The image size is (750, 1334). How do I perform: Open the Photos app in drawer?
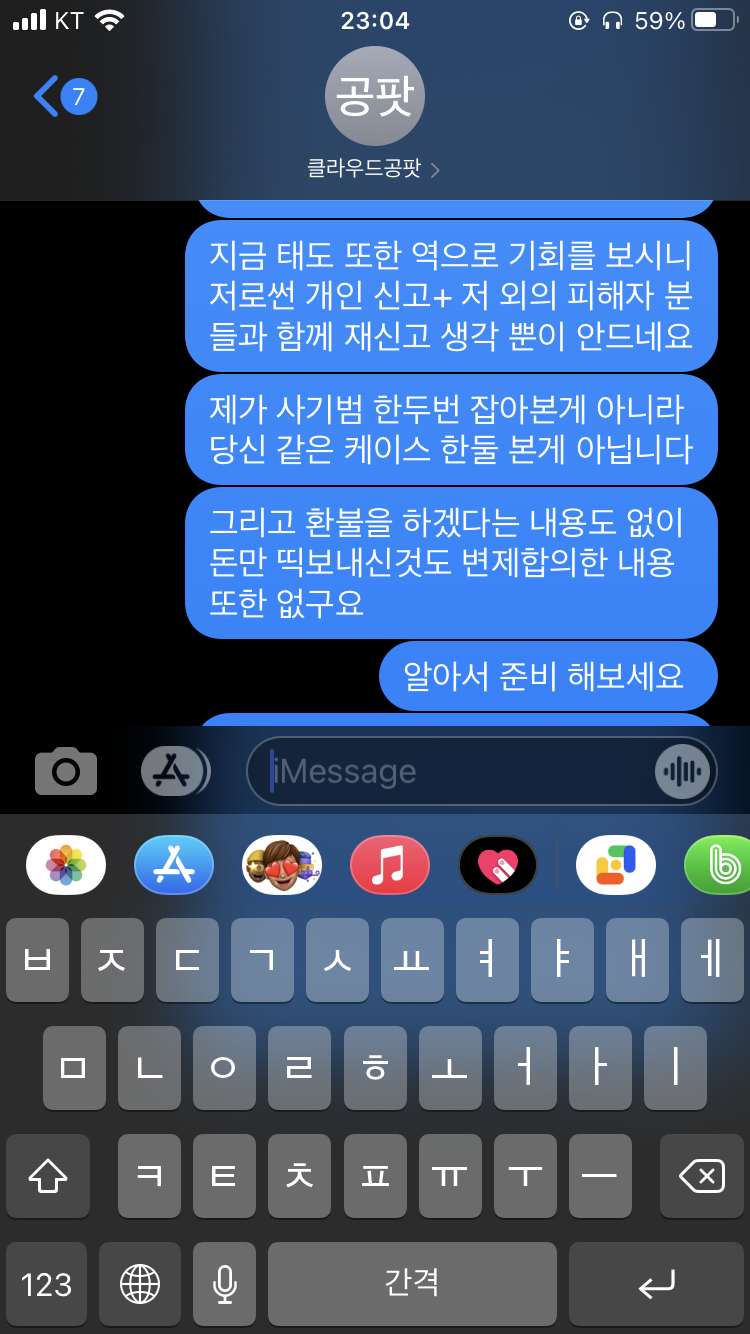pos(66,865)
